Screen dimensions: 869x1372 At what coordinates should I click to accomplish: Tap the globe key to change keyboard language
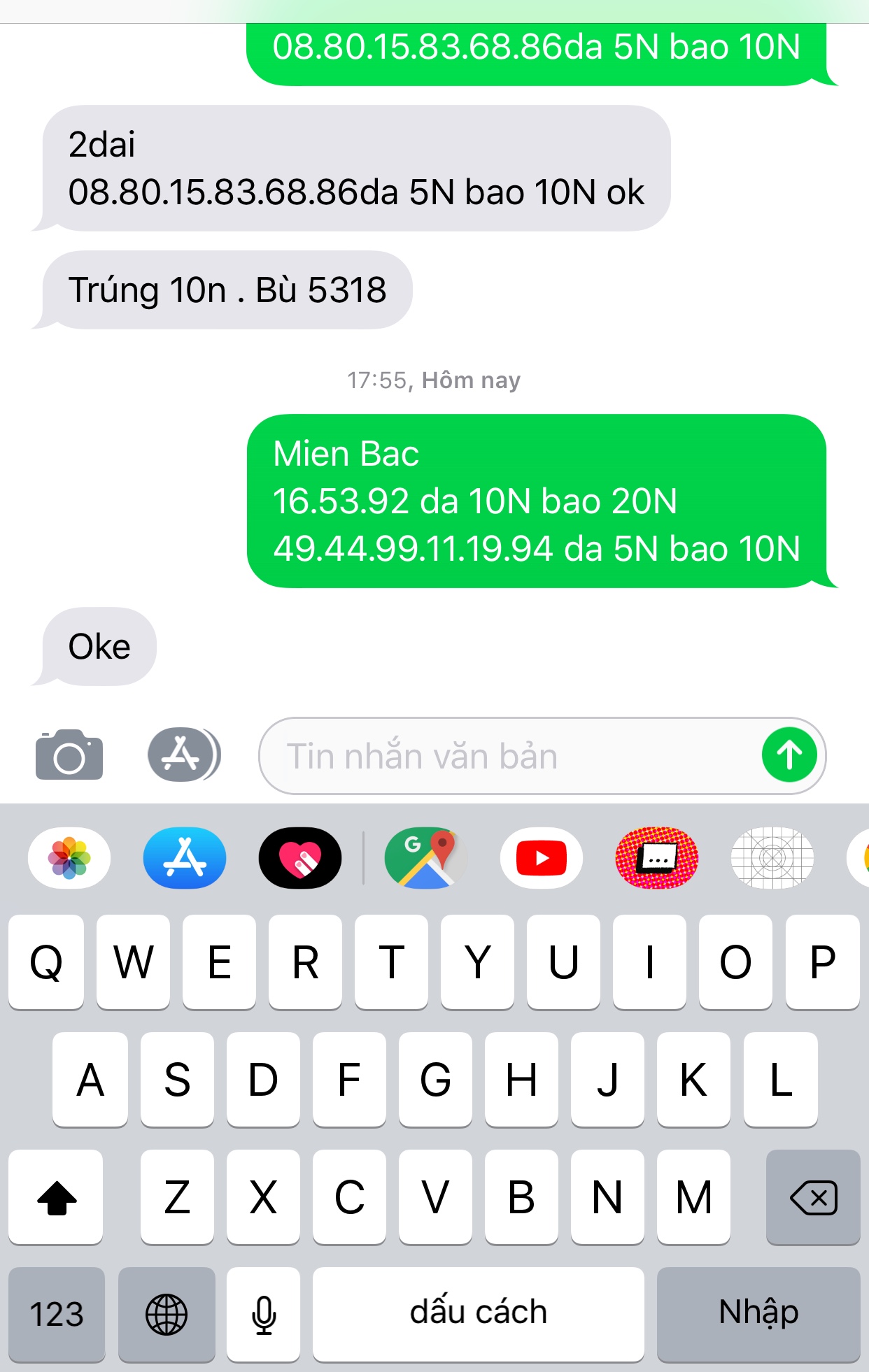pyautogui.click(x=167, y=1313)
